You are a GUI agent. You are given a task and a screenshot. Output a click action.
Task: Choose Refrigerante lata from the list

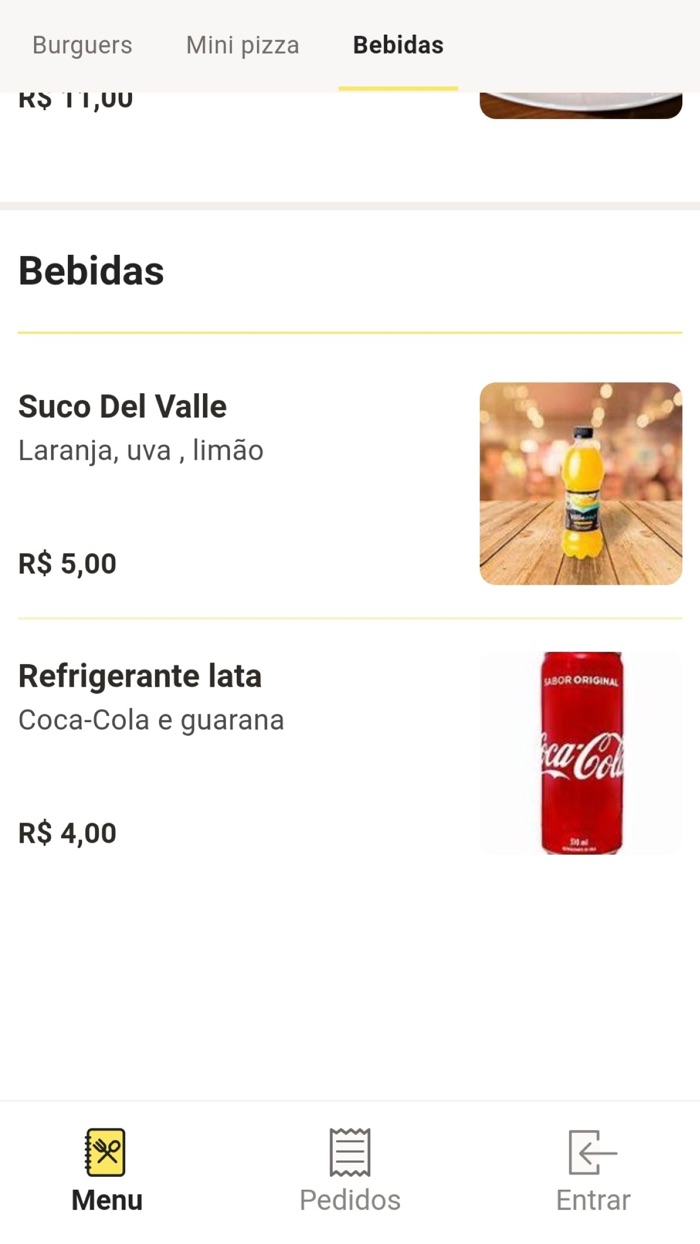coord(140,677)
